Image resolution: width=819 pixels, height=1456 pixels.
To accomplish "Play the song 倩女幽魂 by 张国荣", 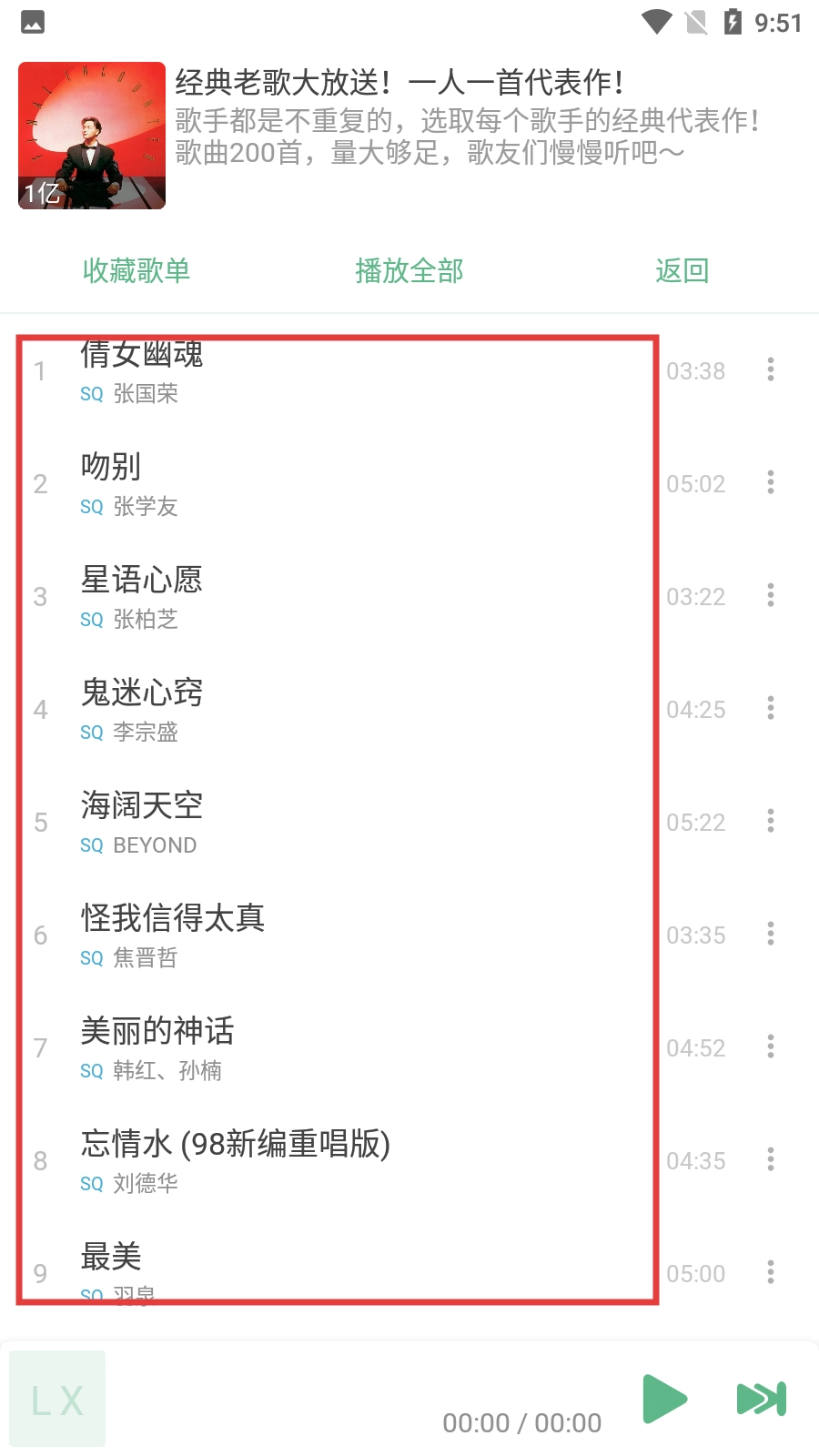I will pyautogui.click(x=337, y=371).
